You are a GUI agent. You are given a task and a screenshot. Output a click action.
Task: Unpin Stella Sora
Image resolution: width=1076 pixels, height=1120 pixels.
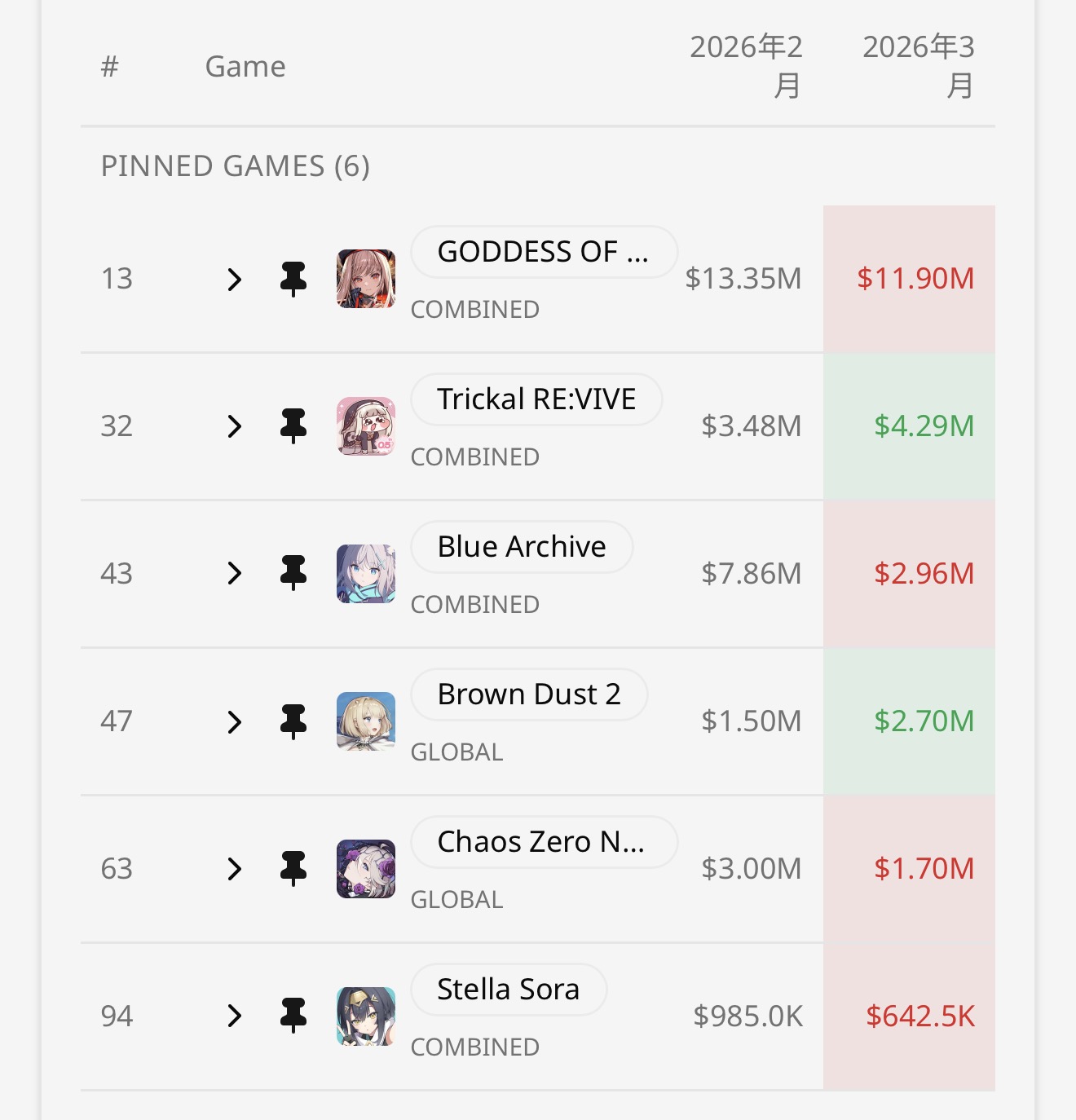tap(293, 1016)
